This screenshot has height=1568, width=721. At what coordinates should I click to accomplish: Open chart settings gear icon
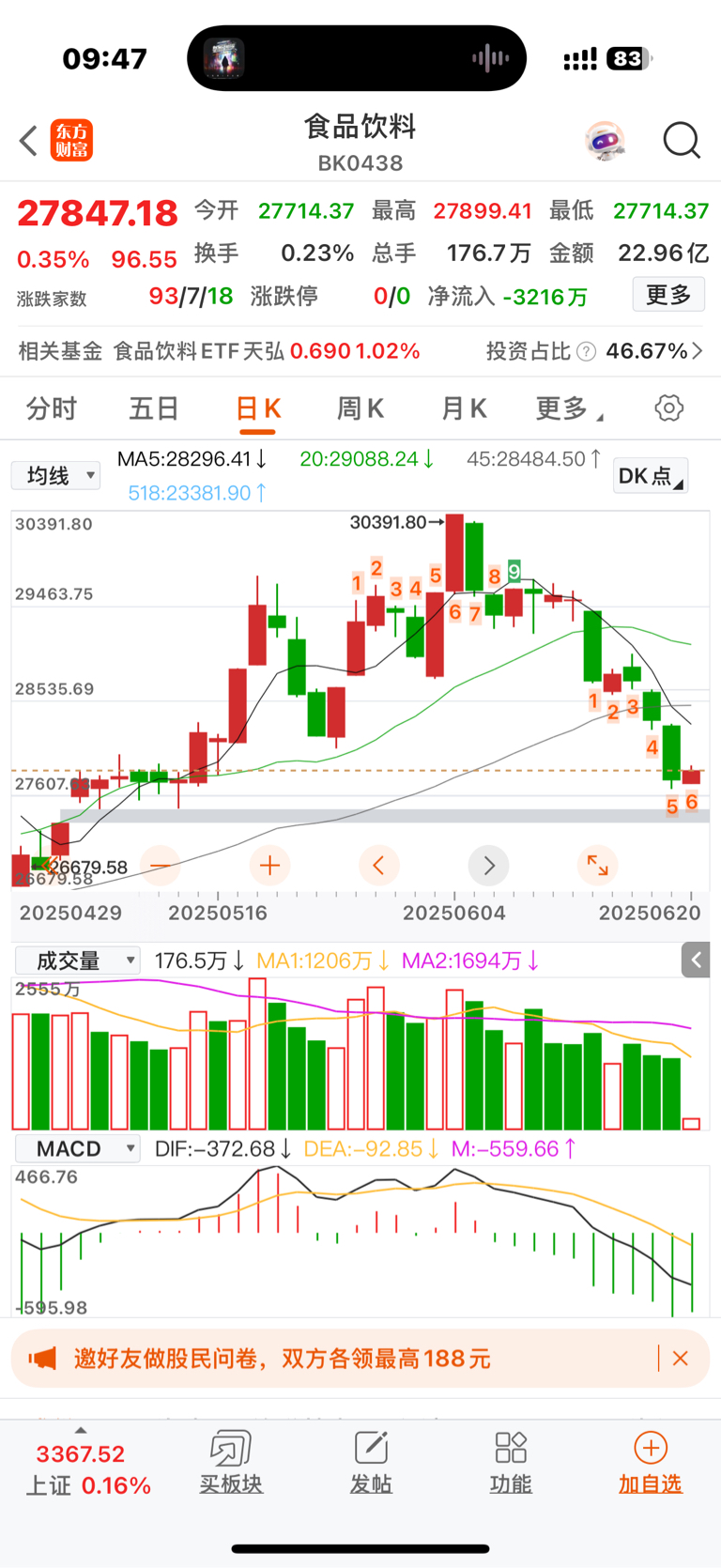pyautogui.click(x=668, y=408)
